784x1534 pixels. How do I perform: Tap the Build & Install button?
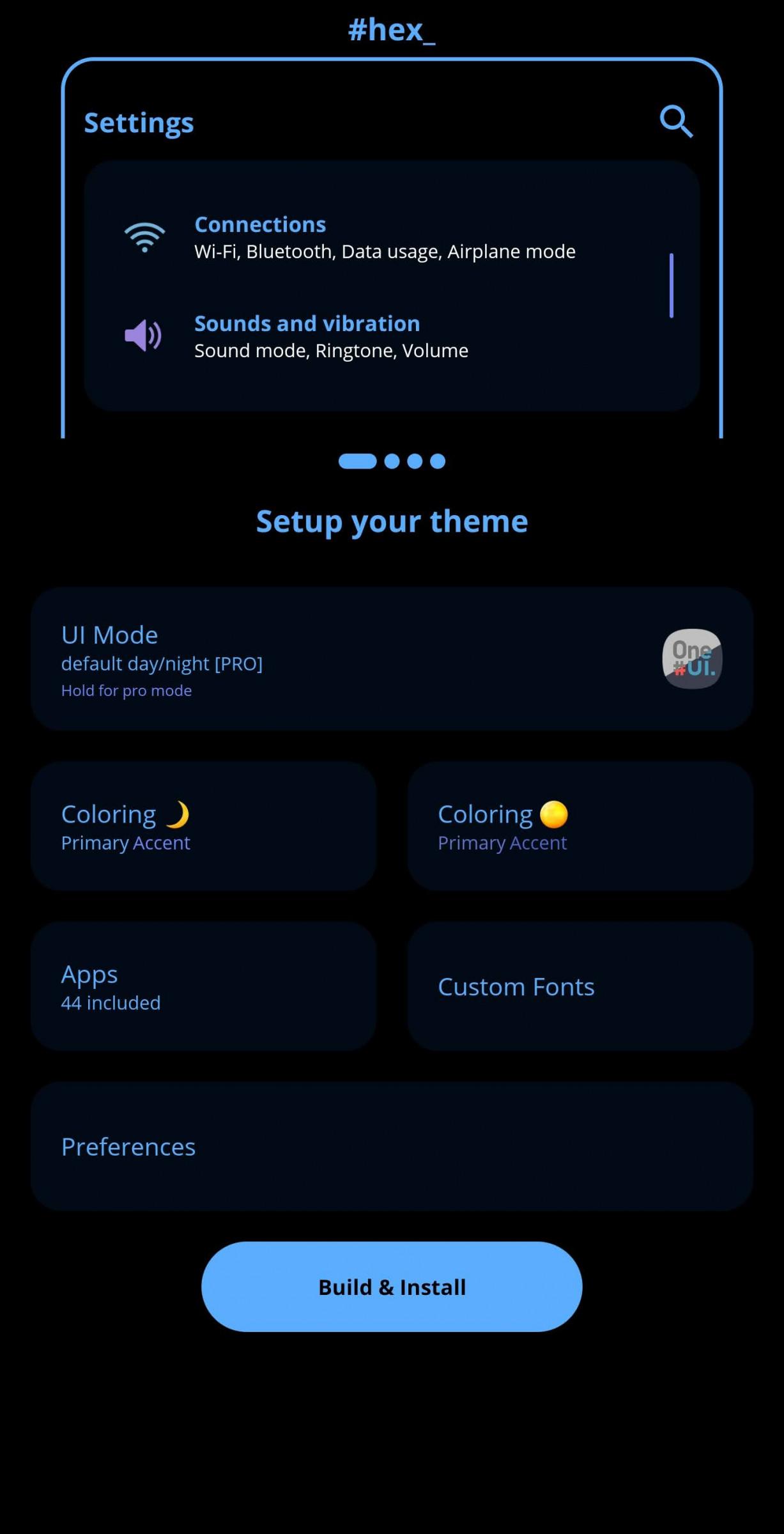tap(392, 1287)
